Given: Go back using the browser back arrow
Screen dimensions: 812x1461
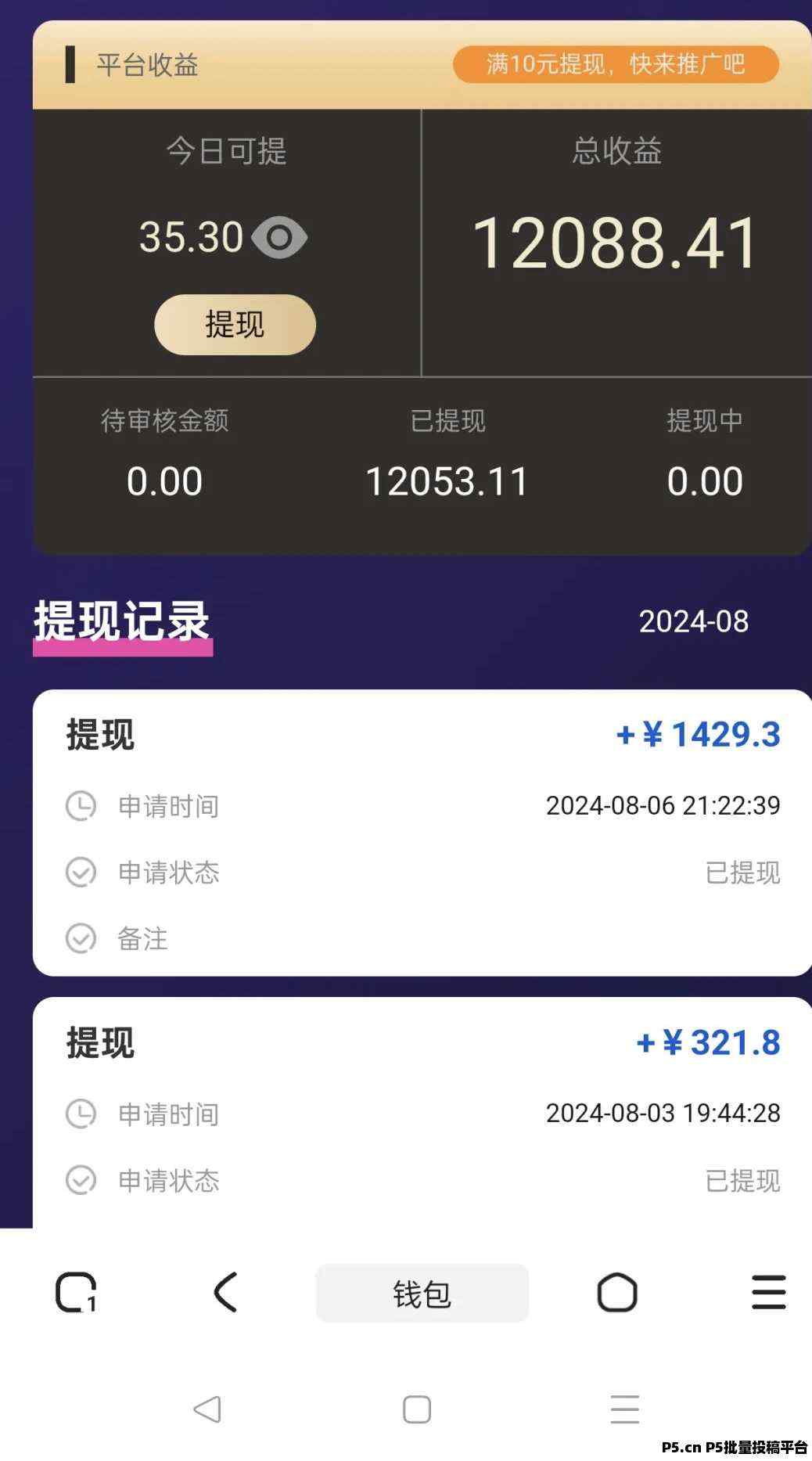Looking at the screenshot, I should coord(225,1292).
